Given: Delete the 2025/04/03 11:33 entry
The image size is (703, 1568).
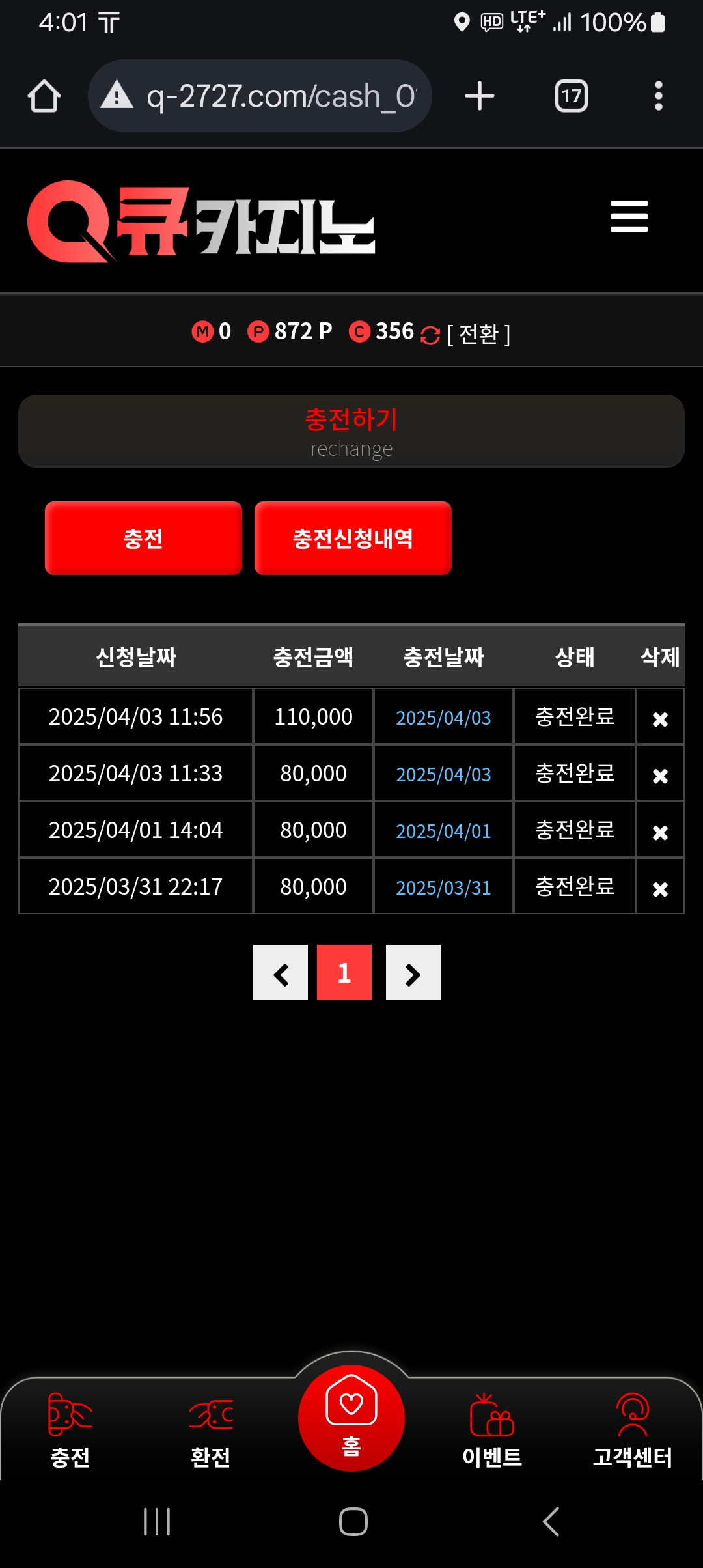Looking at the screenshot, I should click(660, 776).
